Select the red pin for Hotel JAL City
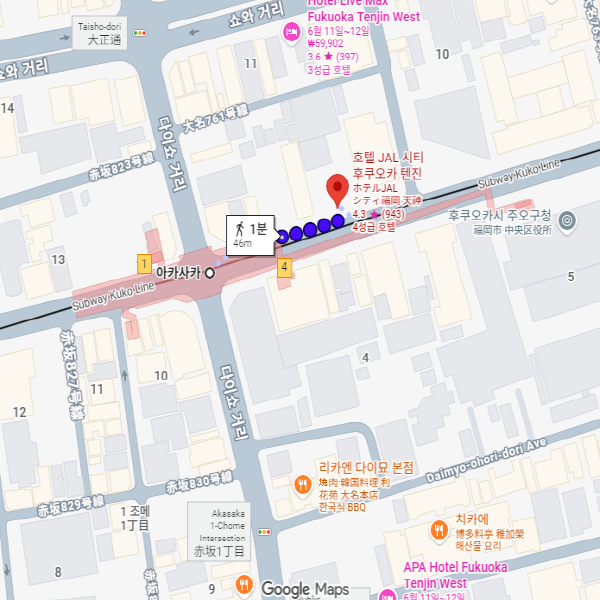 point(337,188)
